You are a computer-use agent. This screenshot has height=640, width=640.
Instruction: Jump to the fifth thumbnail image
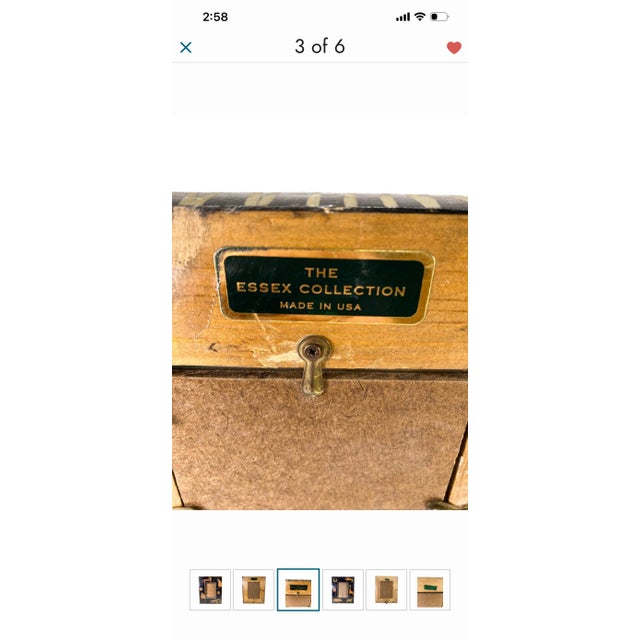tap(386, 589)
